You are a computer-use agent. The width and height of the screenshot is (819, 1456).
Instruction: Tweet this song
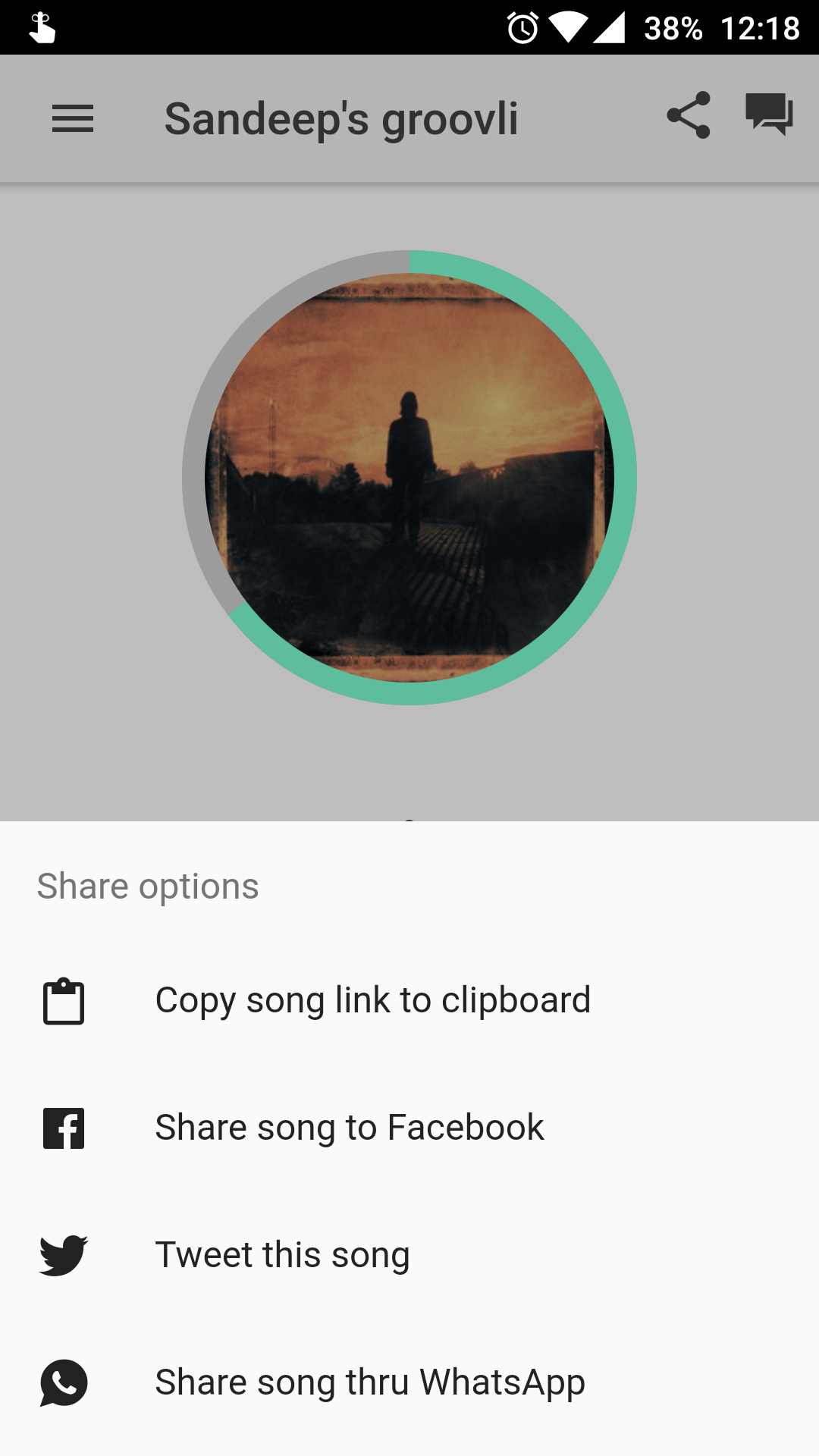(x=282, y=1255)
